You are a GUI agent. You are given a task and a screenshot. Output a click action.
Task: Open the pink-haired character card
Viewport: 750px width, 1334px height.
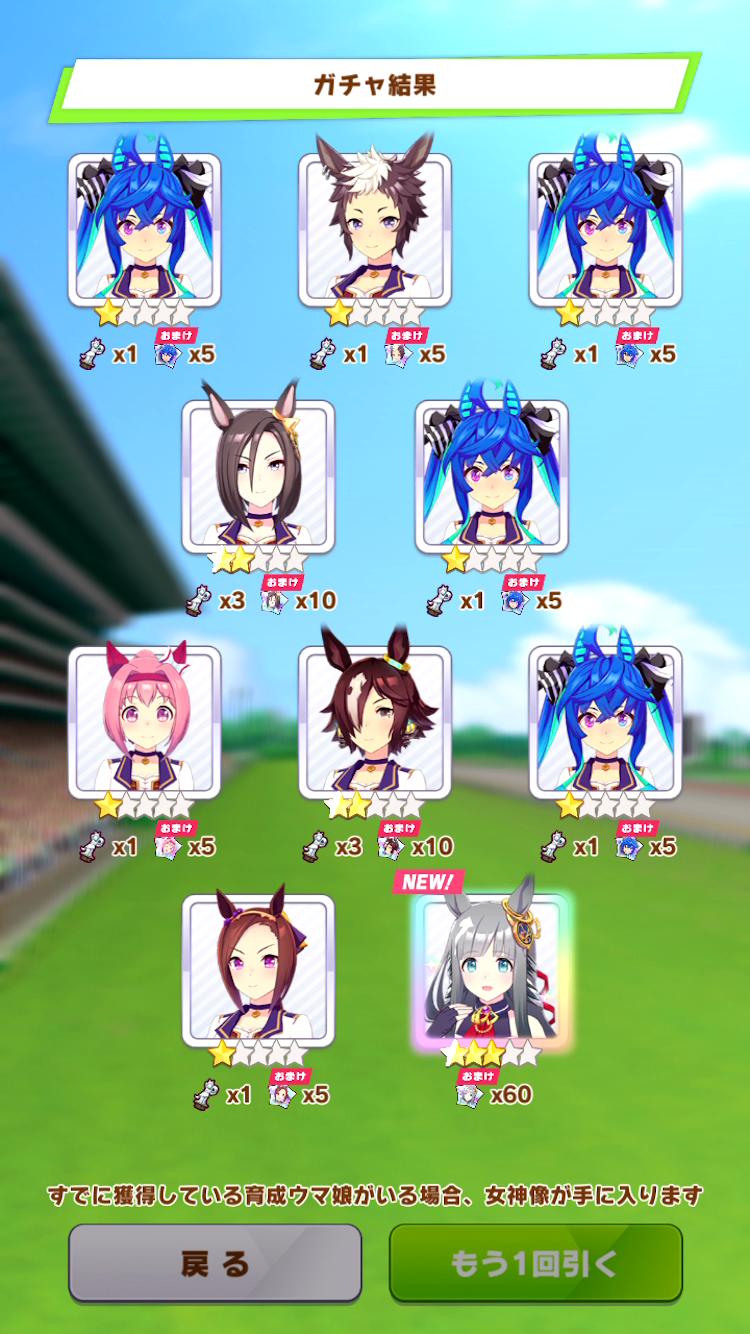coord(144,722)
